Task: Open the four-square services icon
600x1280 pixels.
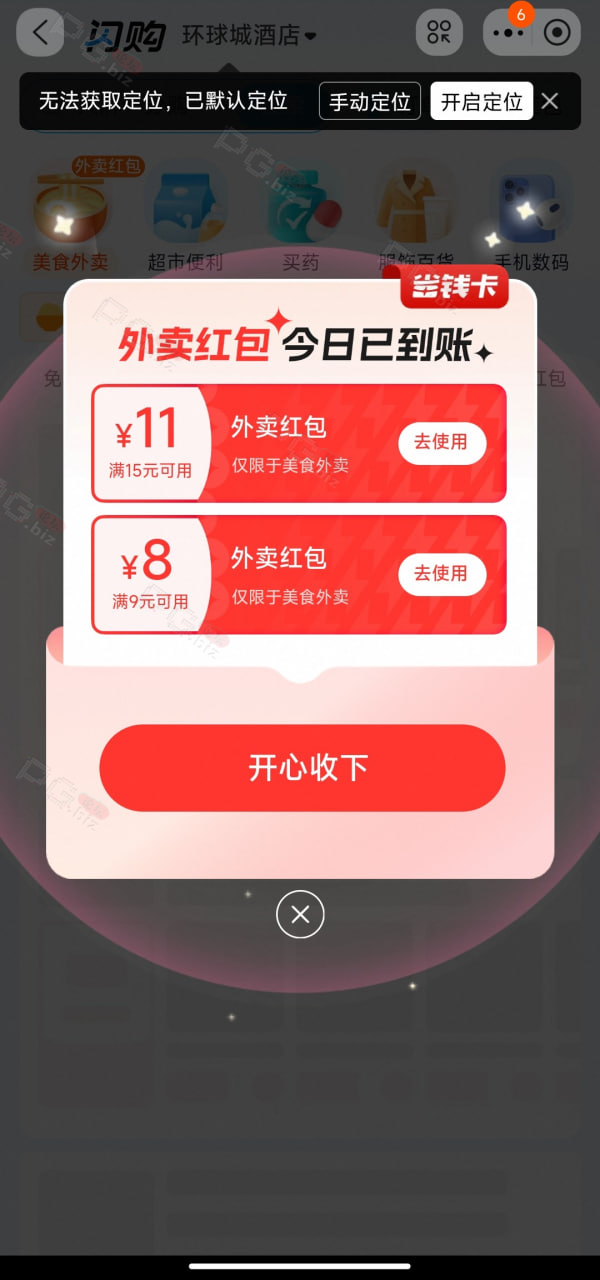Action: 439,32
